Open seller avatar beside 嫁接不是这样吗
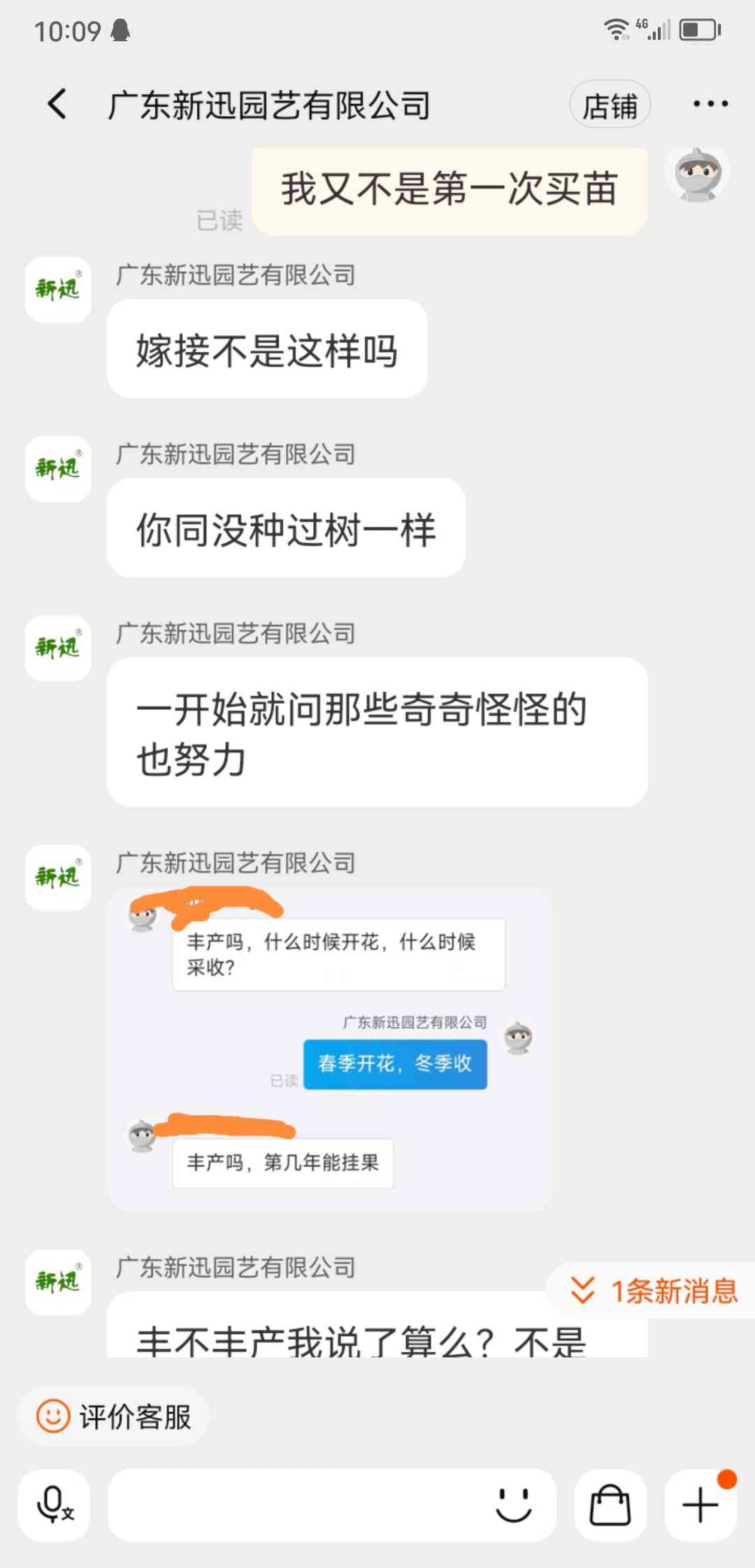 click(x=58, y=289)
